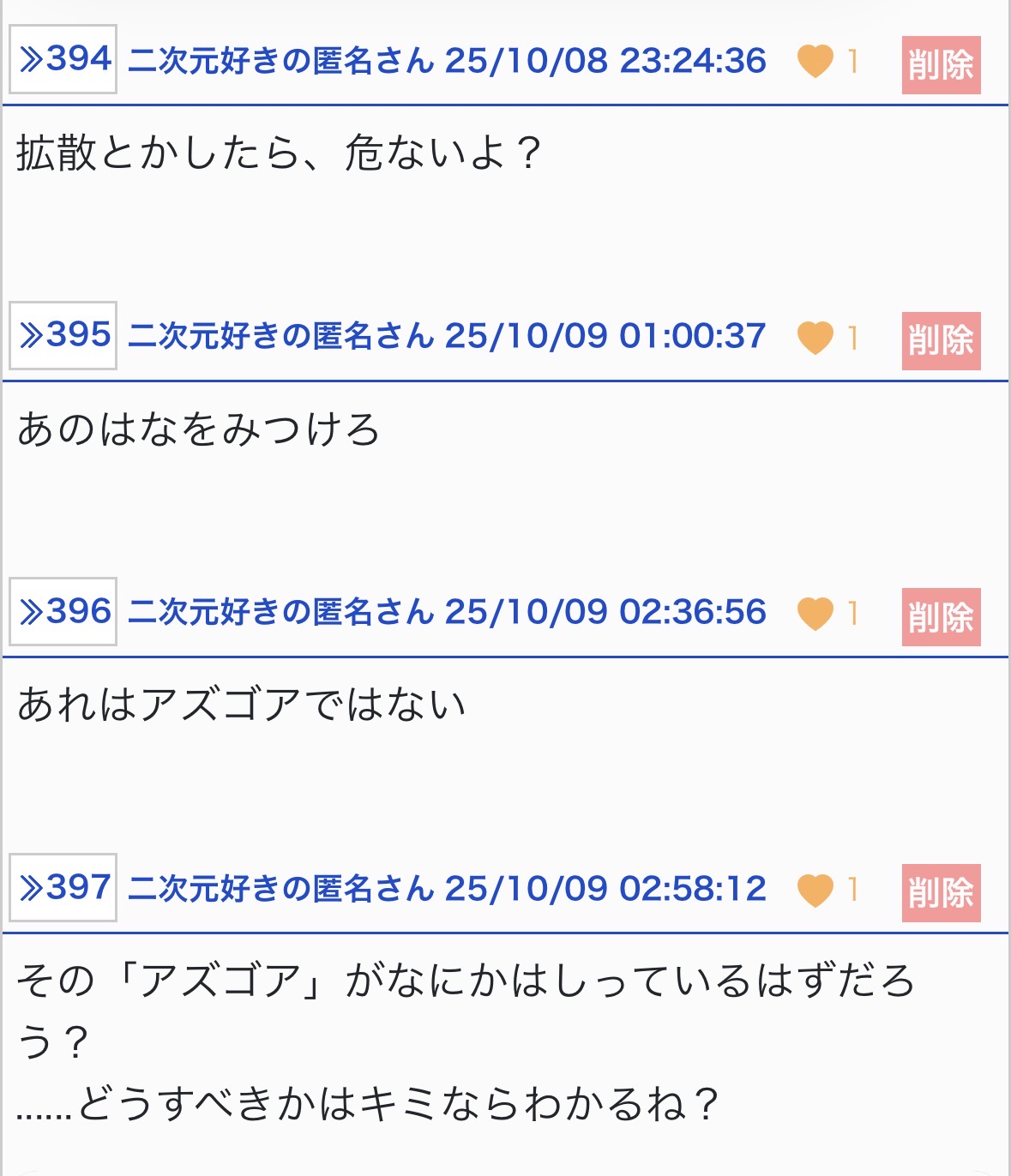
Task: Tap the reply number link >>394
Action: pos(63,60)
